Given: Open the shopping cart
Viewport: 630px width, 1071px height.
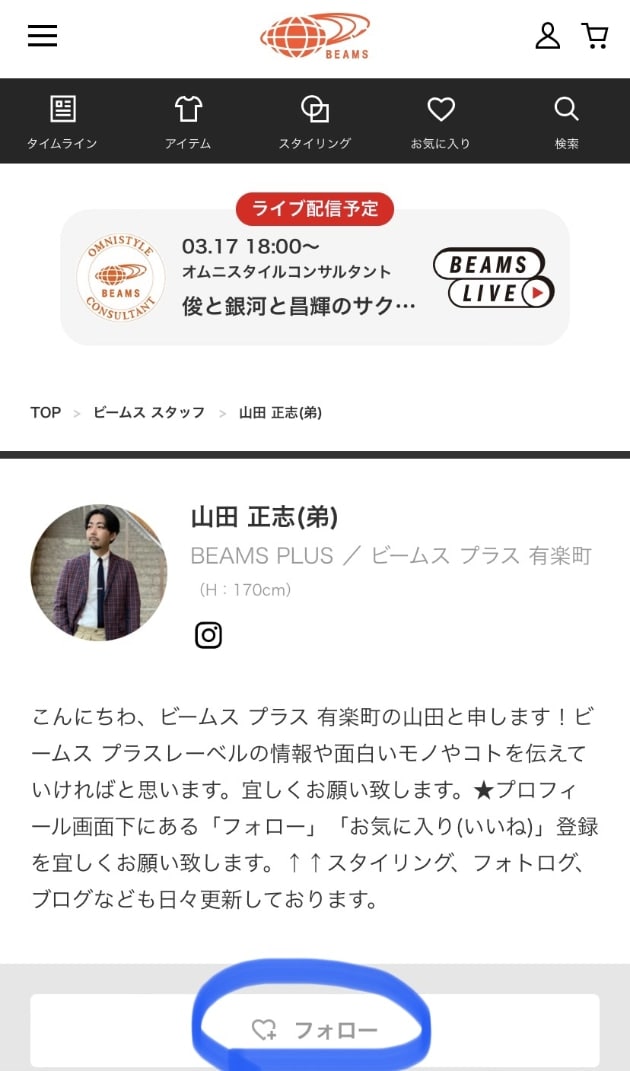Looking at the screenshot, I should pyautogui.click(x=596, y=36).
